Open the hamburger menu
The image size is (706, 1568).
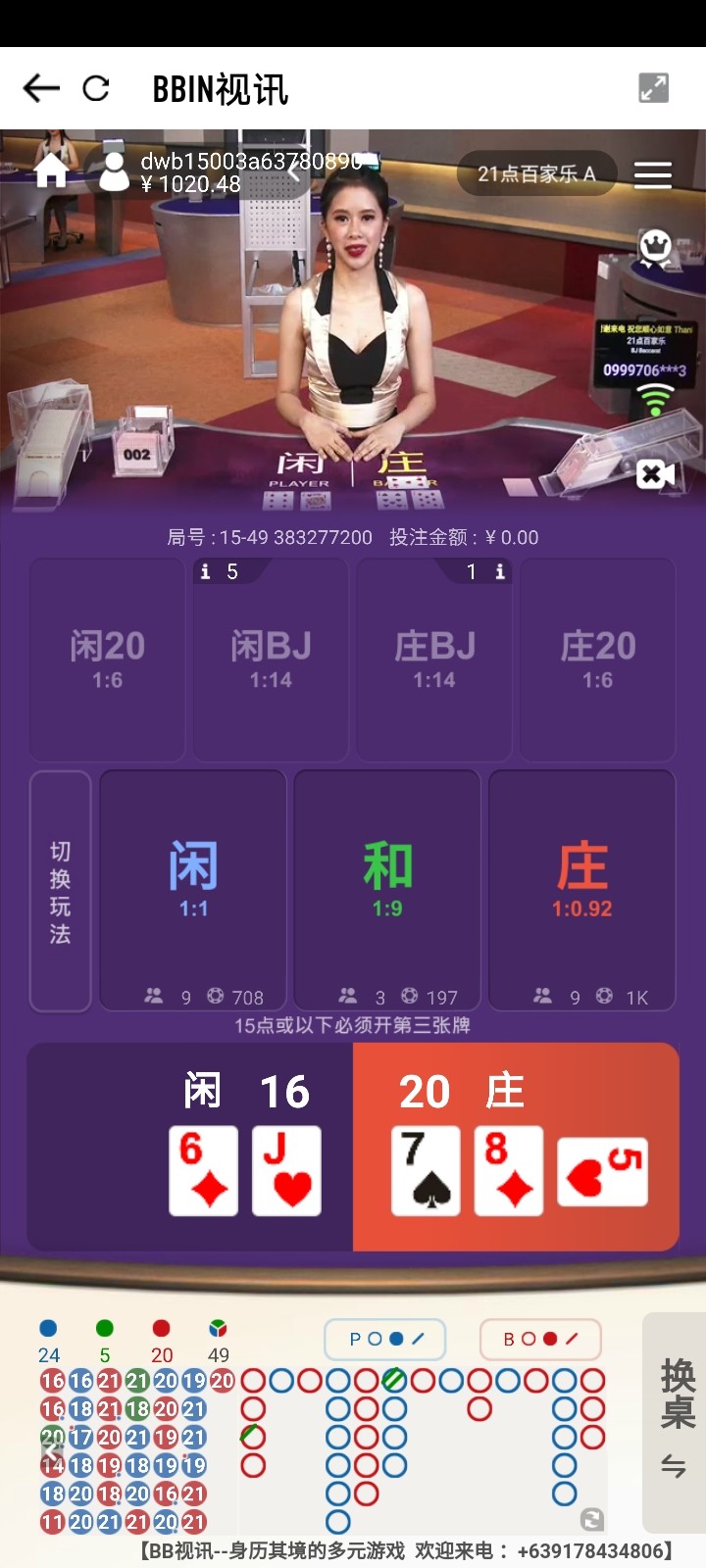coord(652,174)
